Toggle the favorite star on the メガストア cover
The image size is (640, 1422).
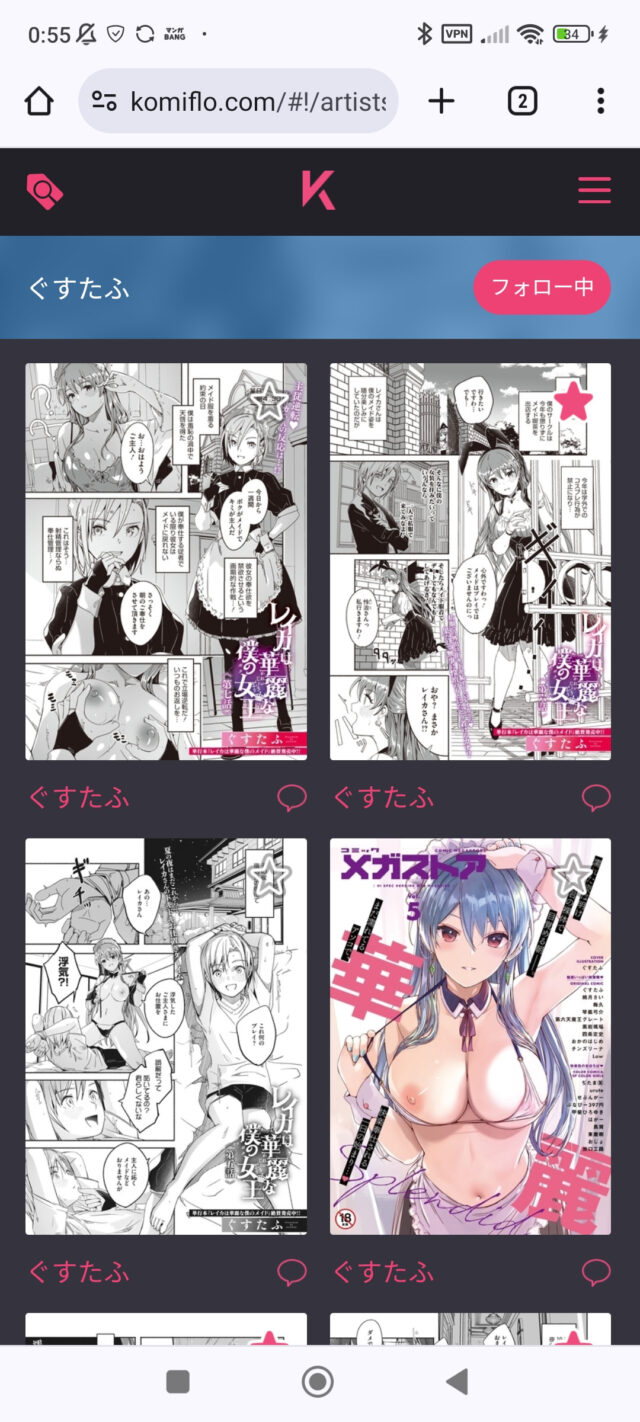point(573,876)
